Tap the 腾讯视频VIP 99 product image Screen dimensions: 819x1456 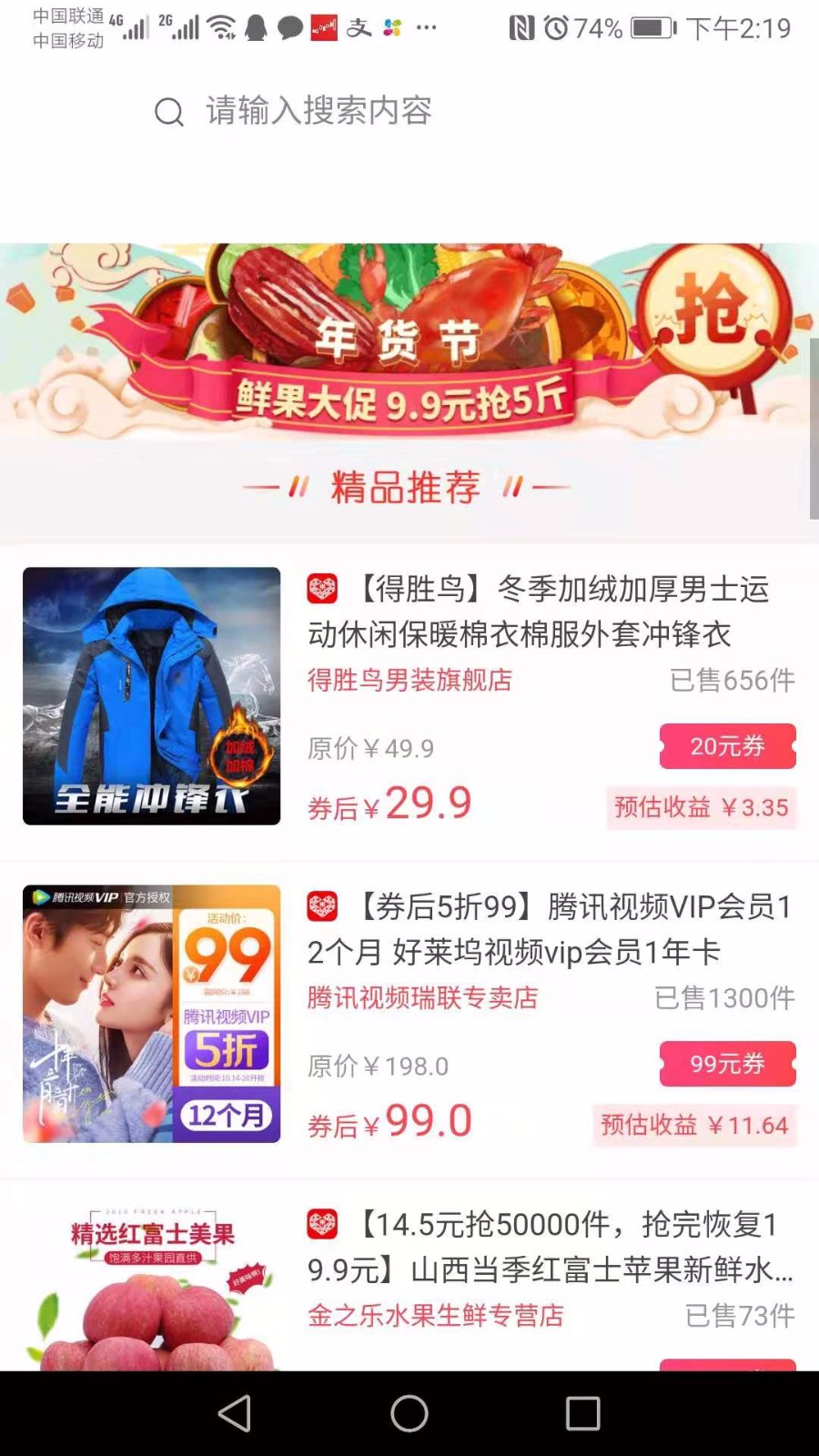click(151, 1015)
